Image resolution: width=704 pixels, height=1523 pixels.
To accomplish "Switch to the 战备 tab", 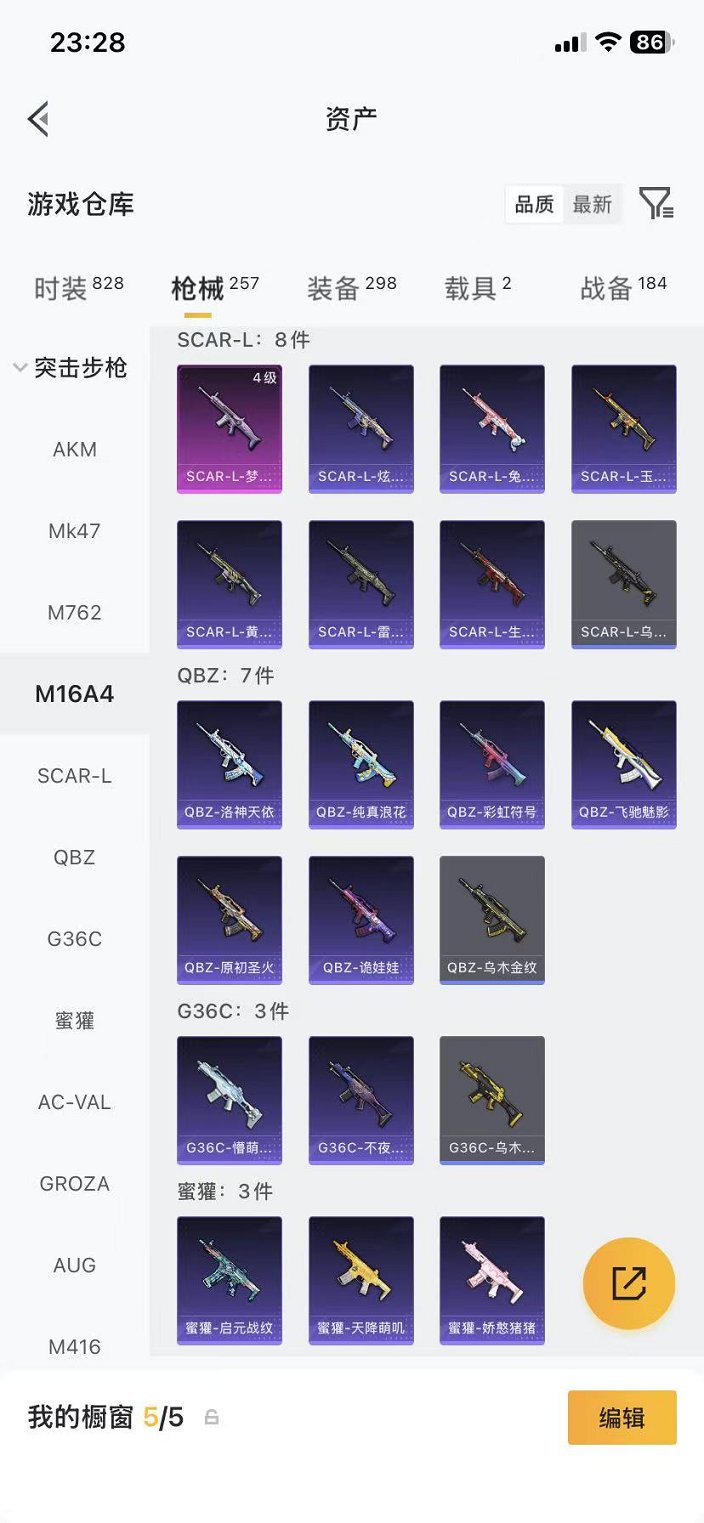I will click(624, 288).
